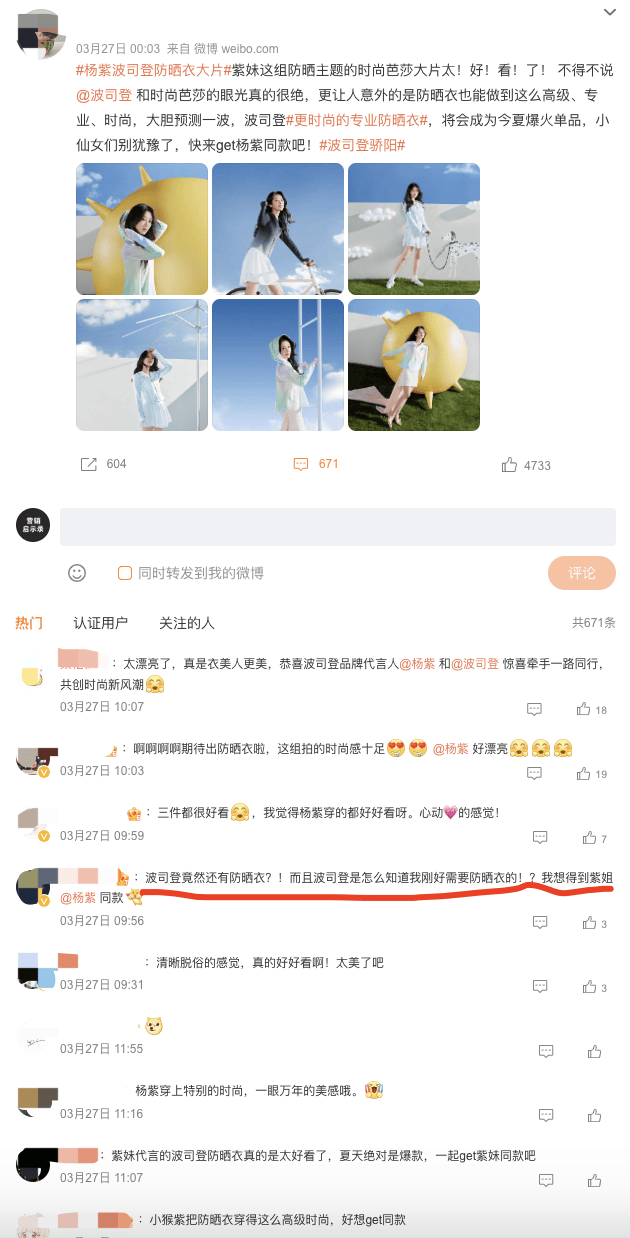Tap the comment input field
The image size is (630, 1238).
pos(337,526)
